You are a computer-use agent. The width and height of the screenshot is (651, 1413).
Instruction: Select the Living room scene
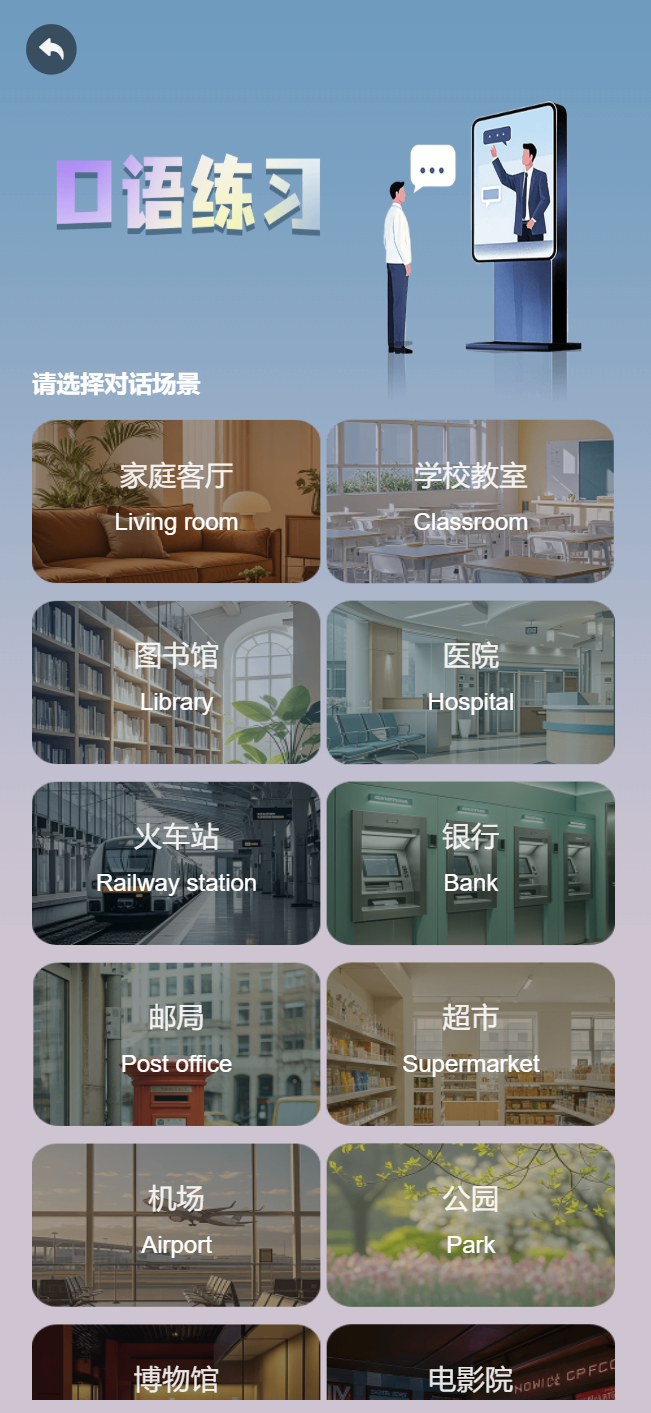[x=176, y=500]
